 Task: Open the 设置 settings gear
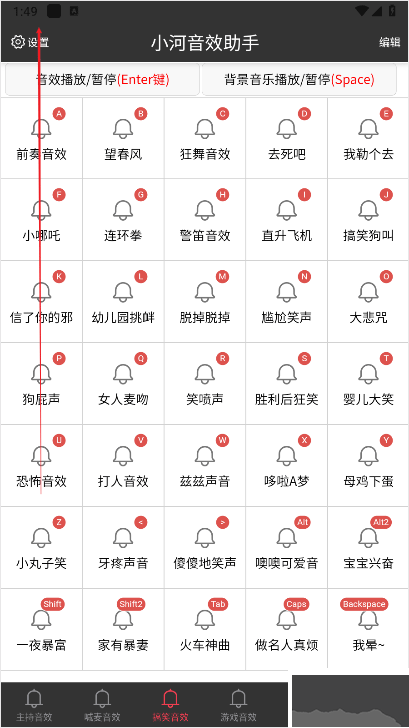point(30,42)
